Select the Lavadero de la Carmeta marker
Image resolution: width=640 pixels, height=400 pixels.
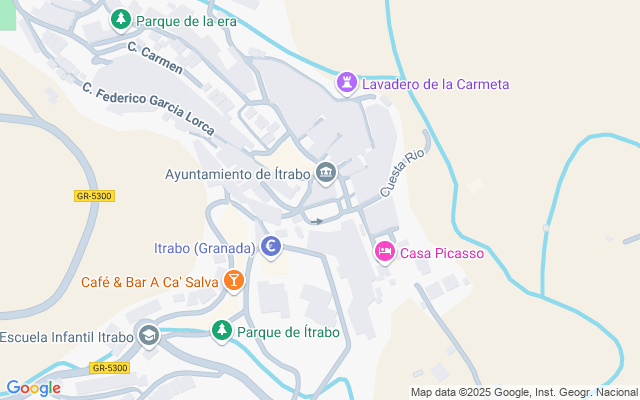coord(346,83)
